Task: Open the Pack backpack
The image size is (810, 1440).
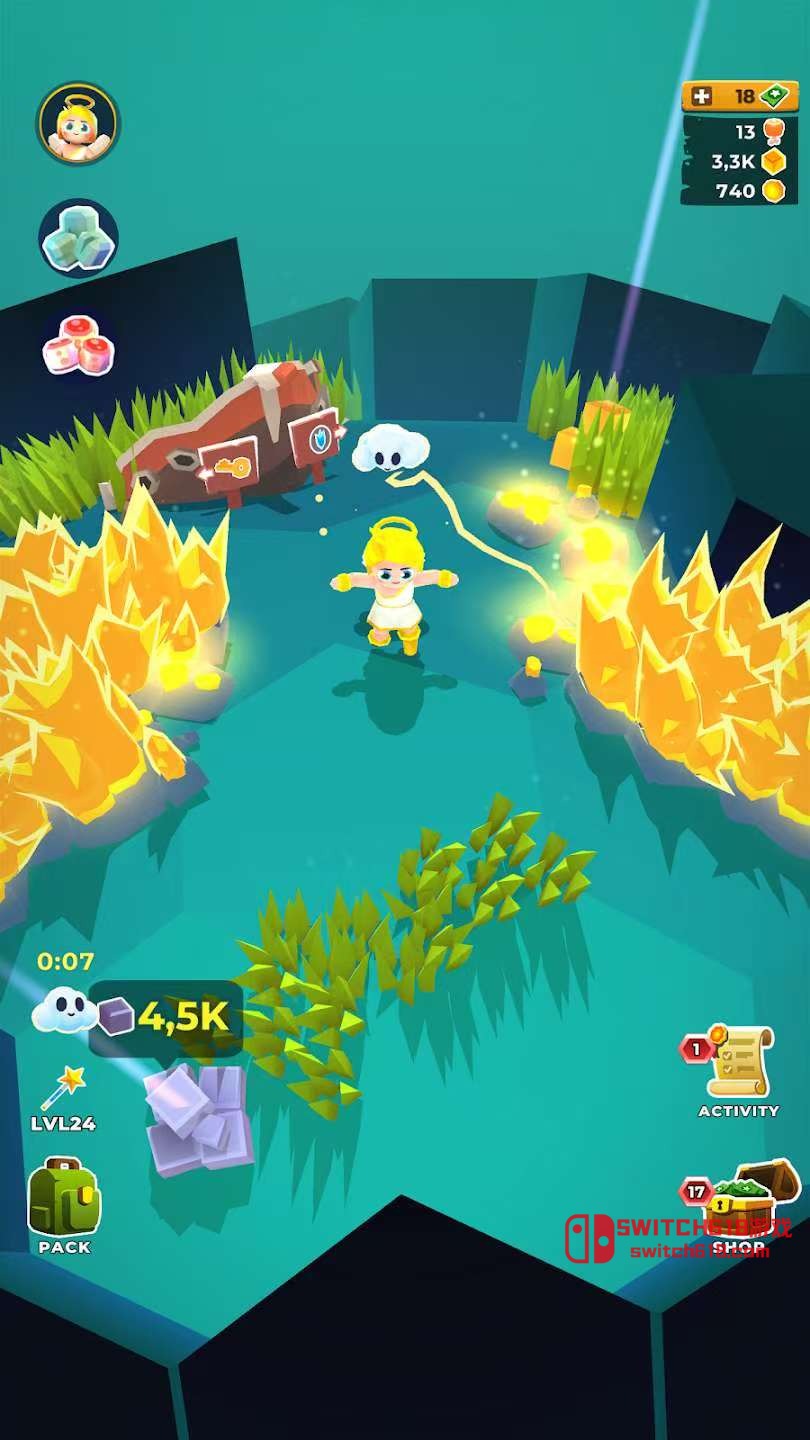Action: coord(64,1201)
